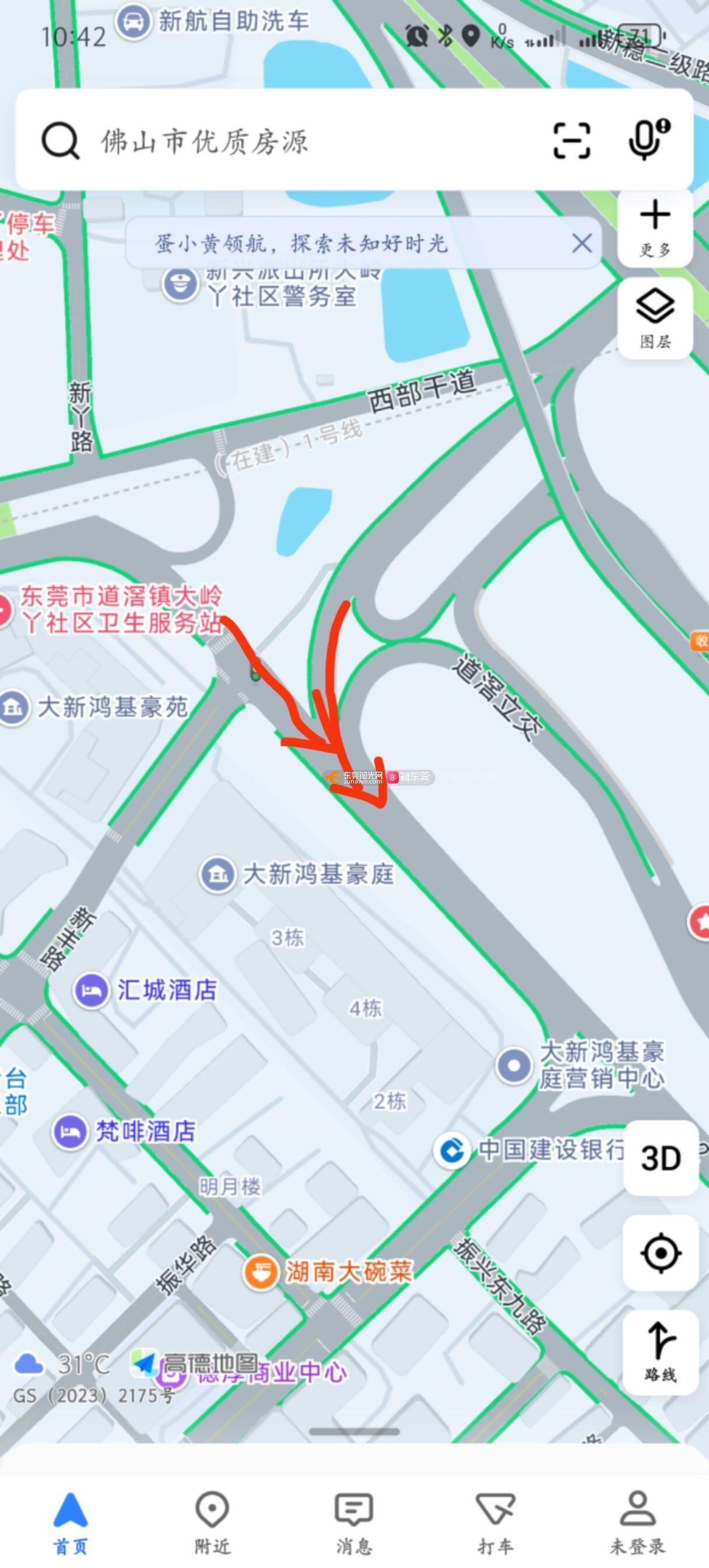Tap the 湖南大碗菜 restaurant marker
The width and height of the screenshot is (709, 1568).
pyautogui.click(x=261, y=1271)
